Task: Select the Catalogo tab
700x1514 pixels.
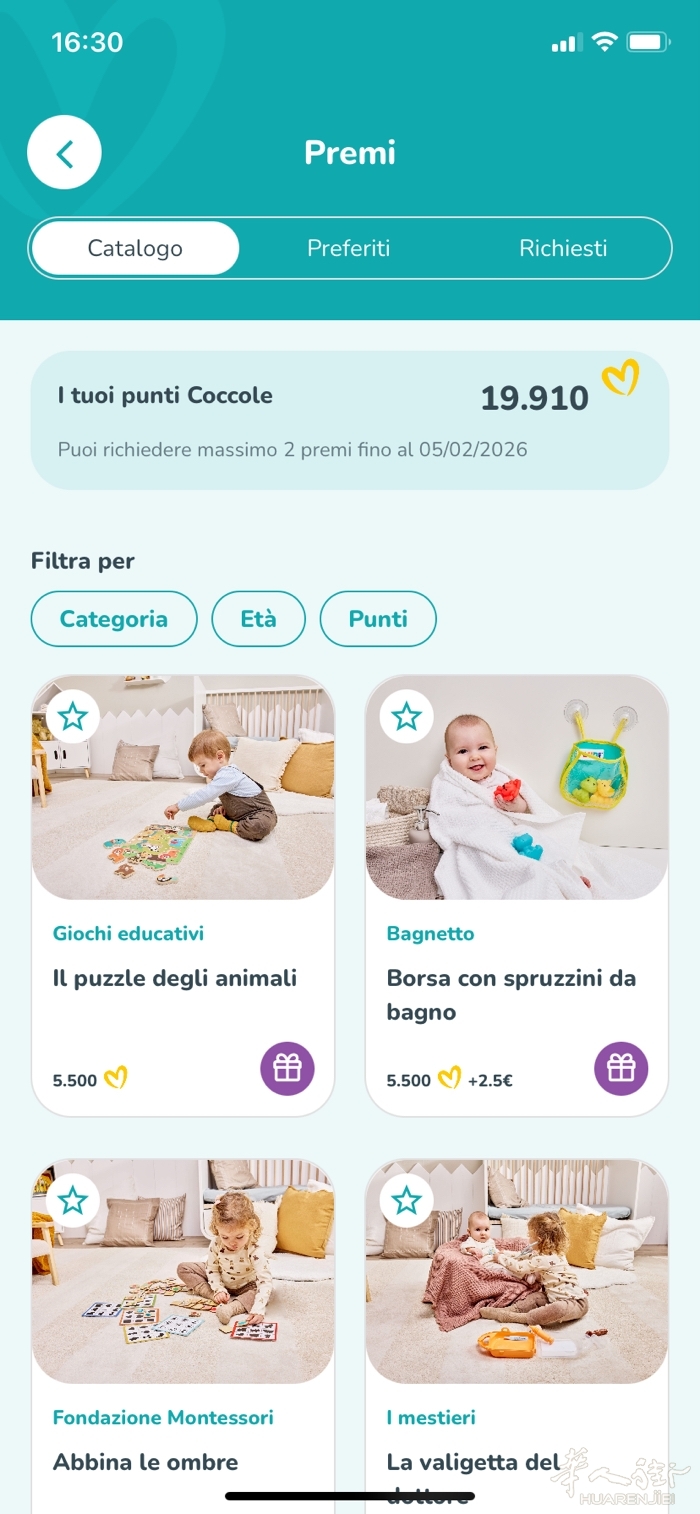Action: (x=135, y=248)
